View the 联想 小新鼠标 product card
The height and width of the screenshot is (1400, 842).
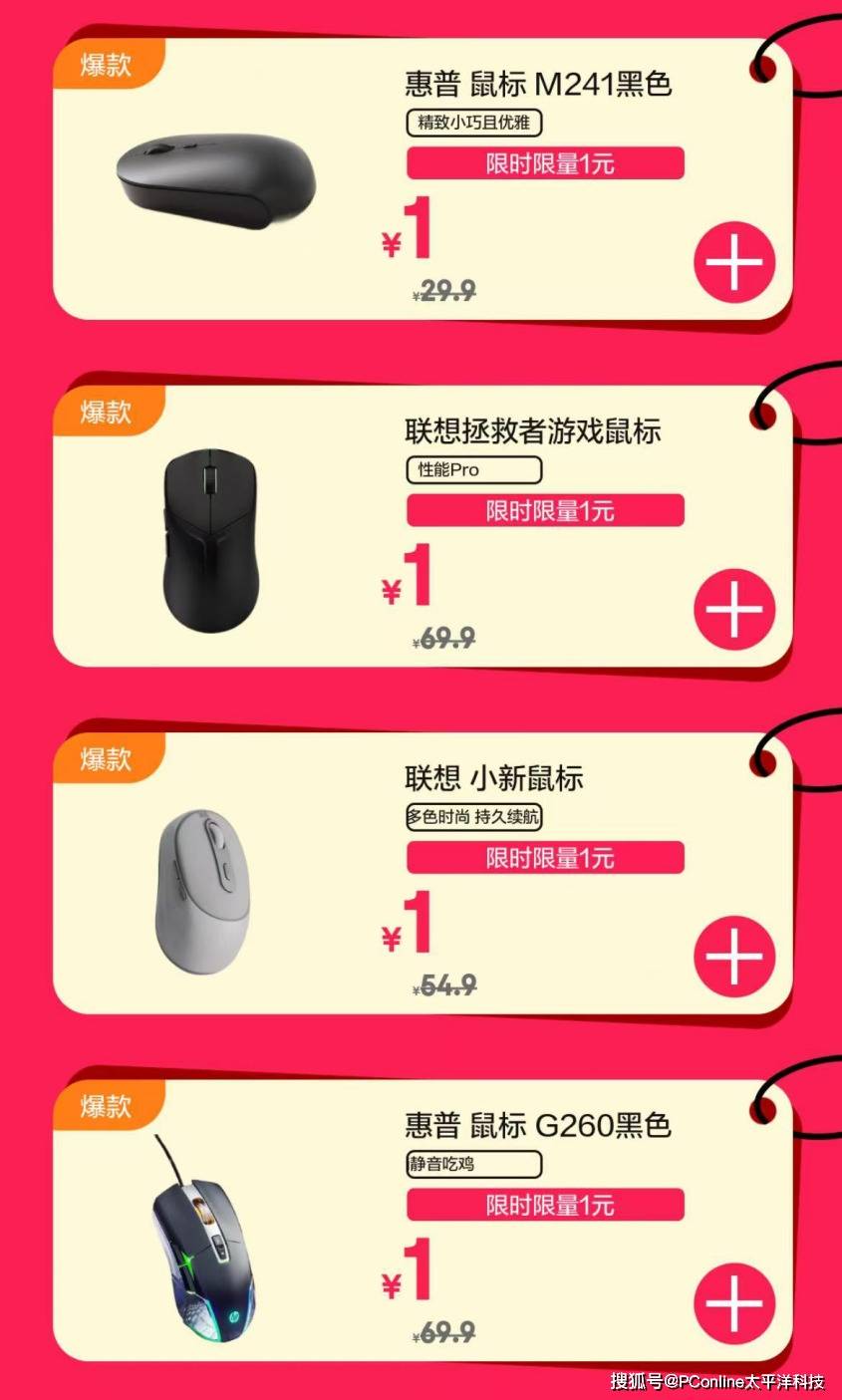point(422,873)
